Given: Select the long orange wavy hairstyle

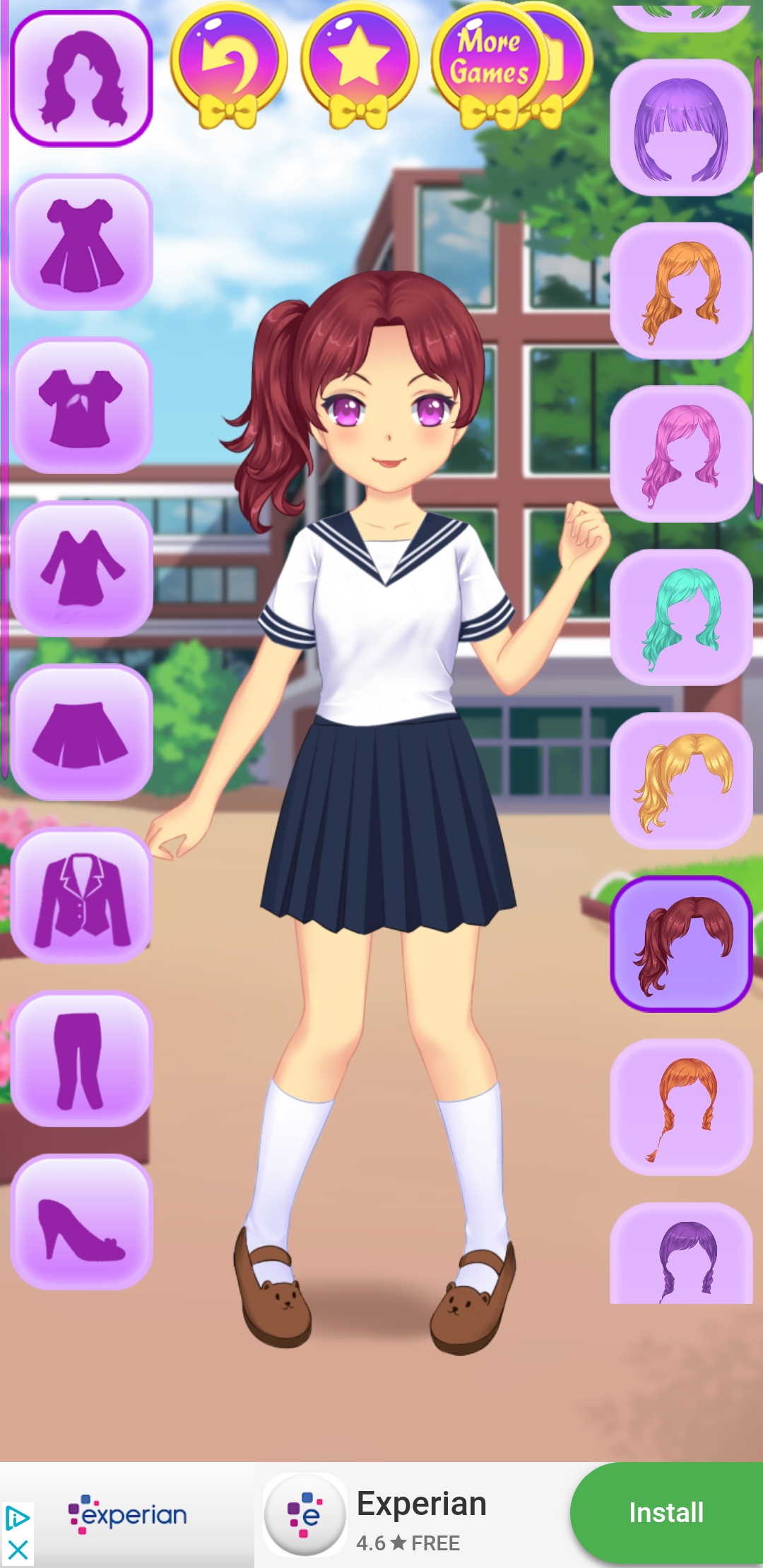Looking at the screenshot, I should 681,291.
